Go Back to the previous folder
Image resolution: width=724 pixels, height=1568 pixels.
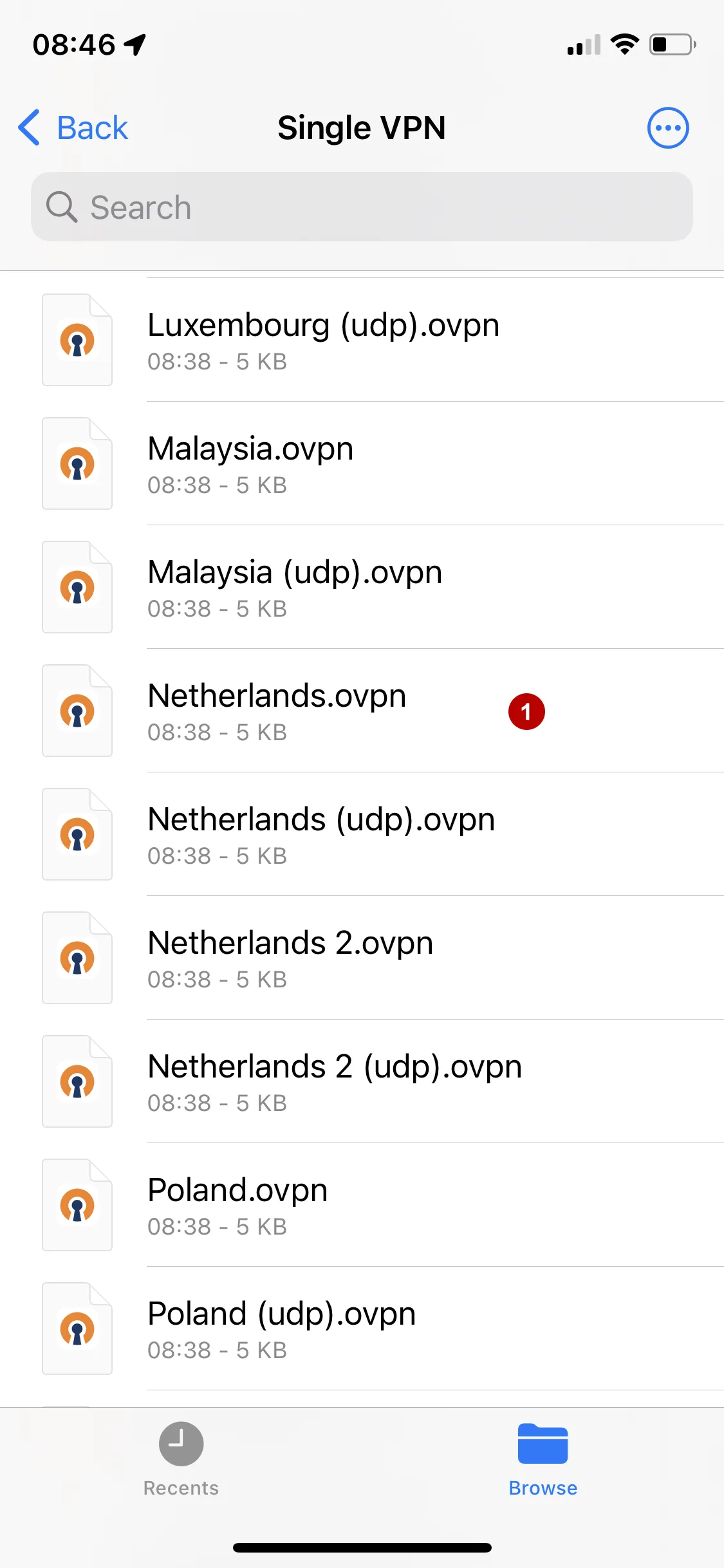coord(72,127)
